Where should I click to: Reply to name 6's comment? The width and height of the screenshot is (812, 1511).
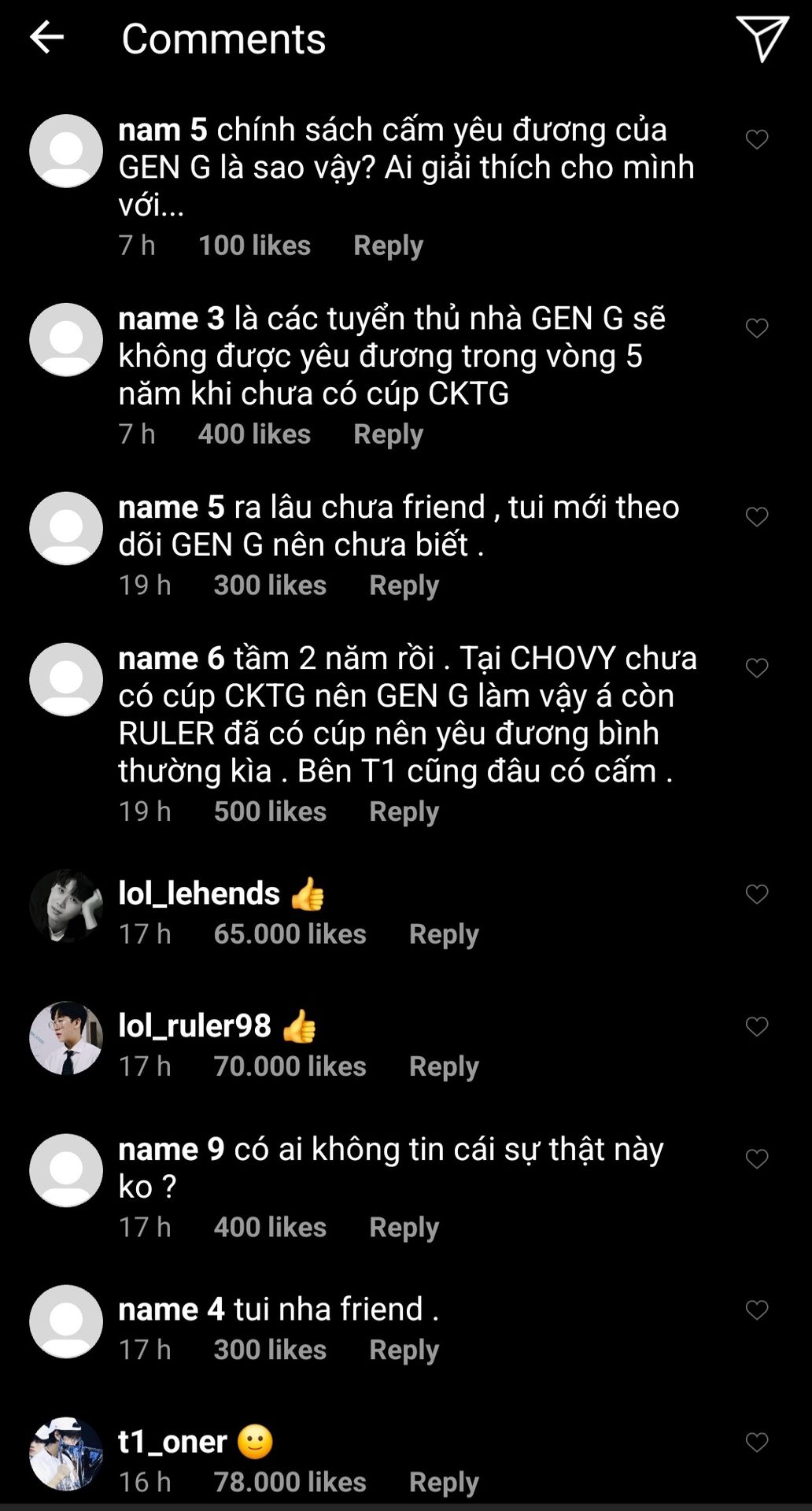point(404,812)
